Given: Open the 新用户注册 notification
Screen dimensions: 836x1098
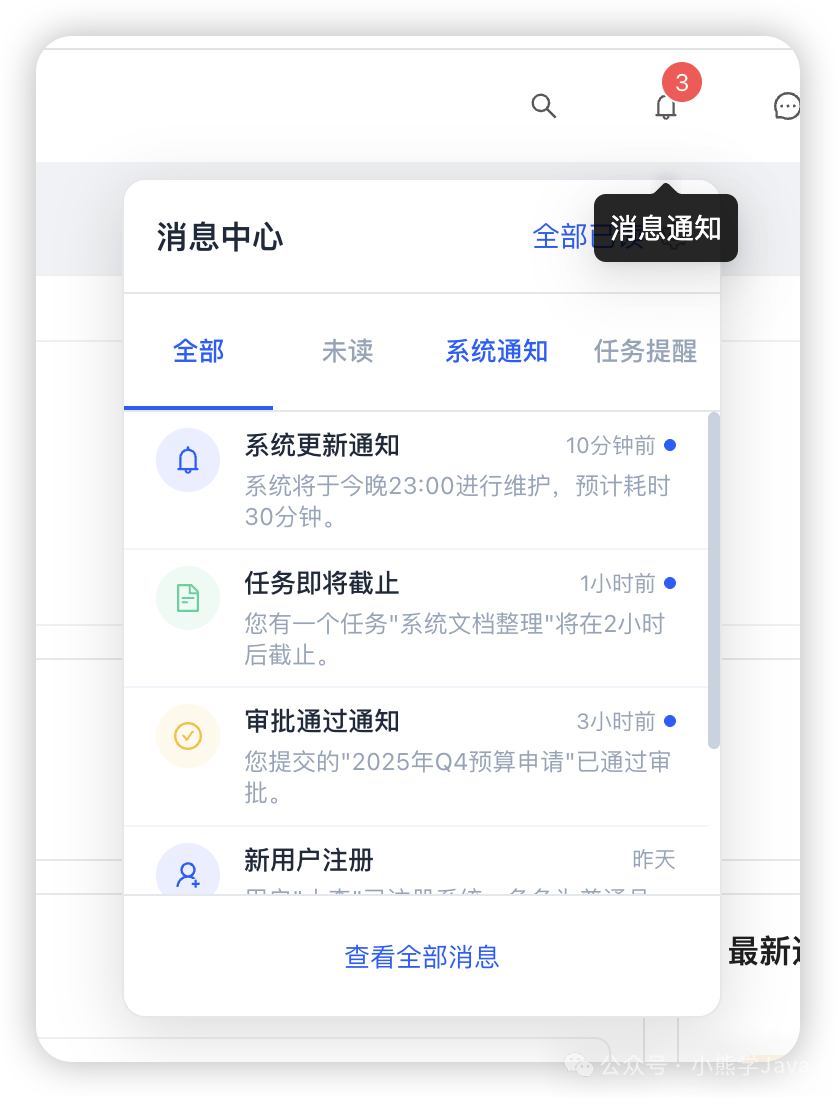Looking at the screenshot, I should pyautogui.click(x=415, y=861).
